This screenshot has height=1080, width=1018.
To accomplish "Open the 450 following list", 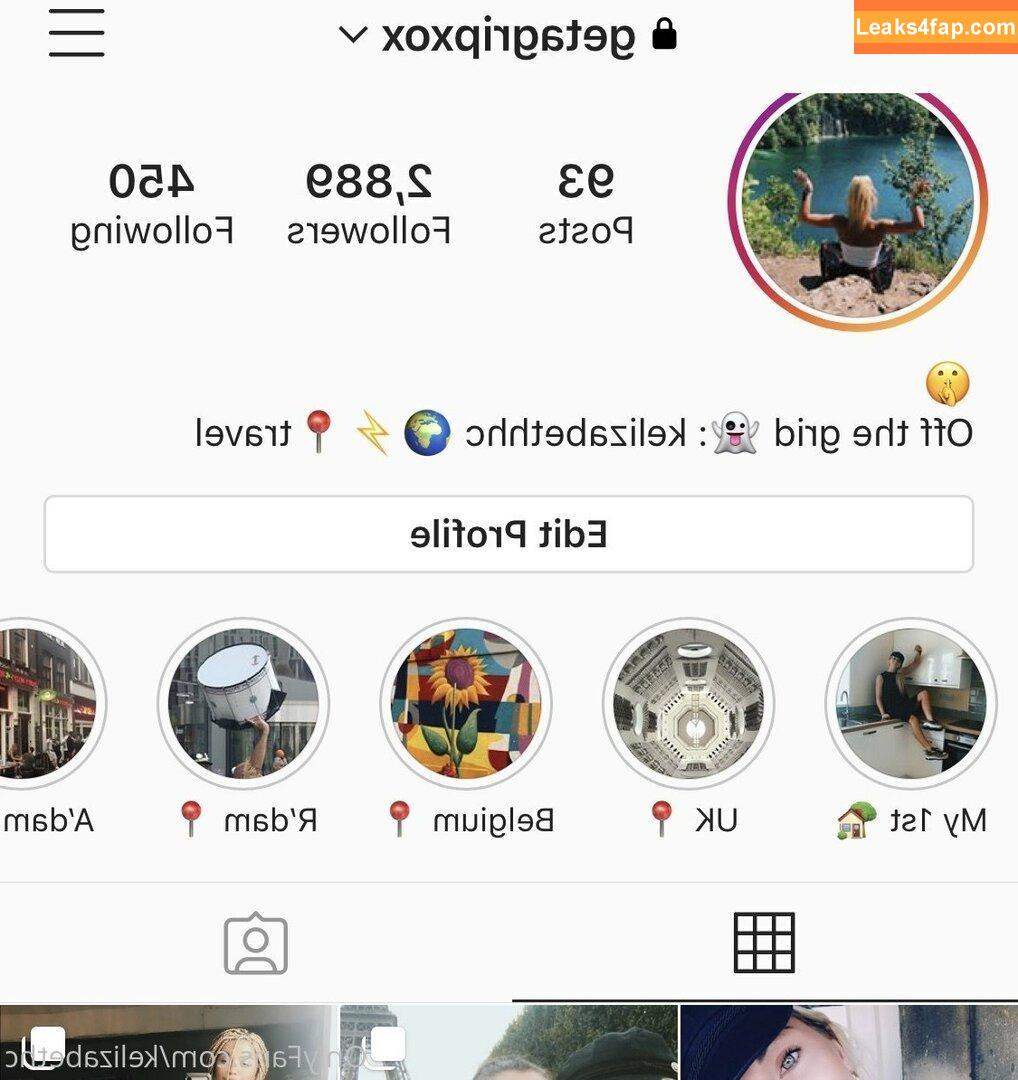I will 152,204.
